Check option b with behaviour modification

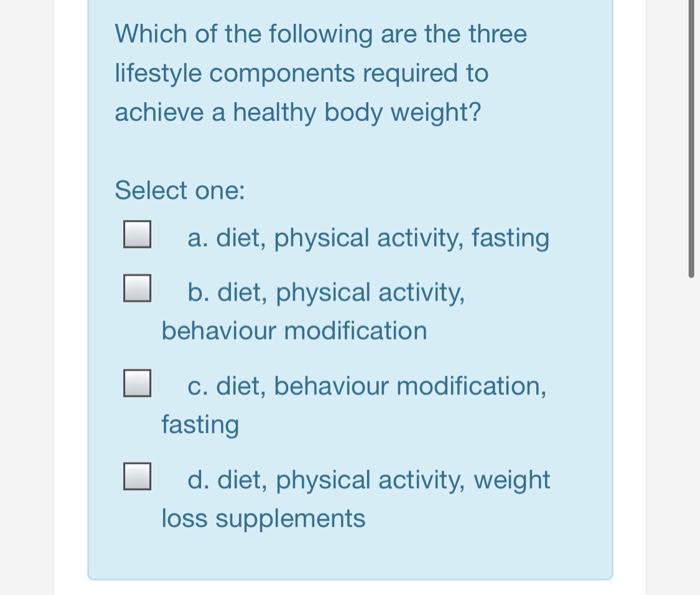click(x=137, y=290)
